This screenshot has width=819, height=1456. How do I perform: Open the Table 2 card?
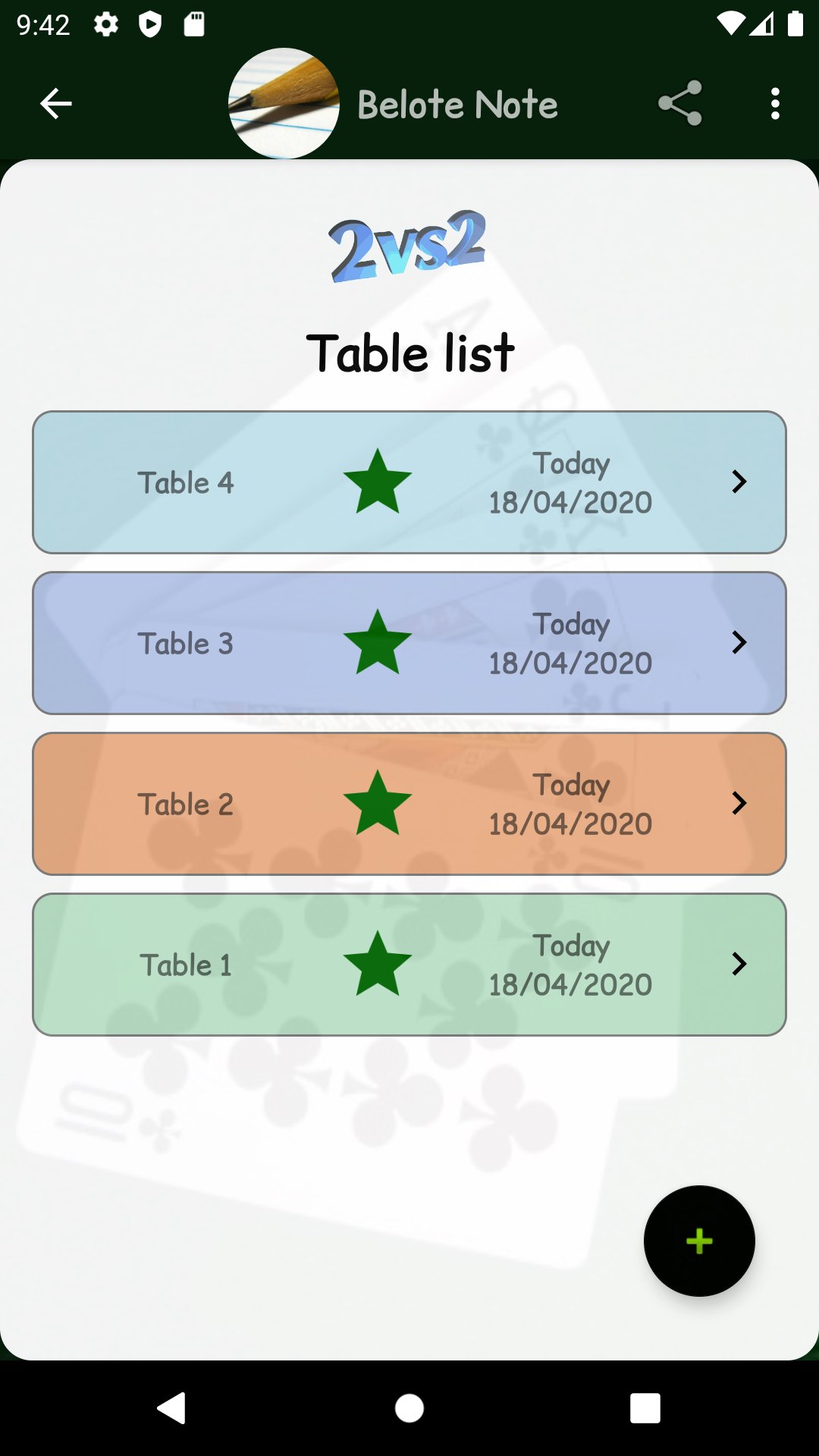pyautogui.click(x=409, y=804)
